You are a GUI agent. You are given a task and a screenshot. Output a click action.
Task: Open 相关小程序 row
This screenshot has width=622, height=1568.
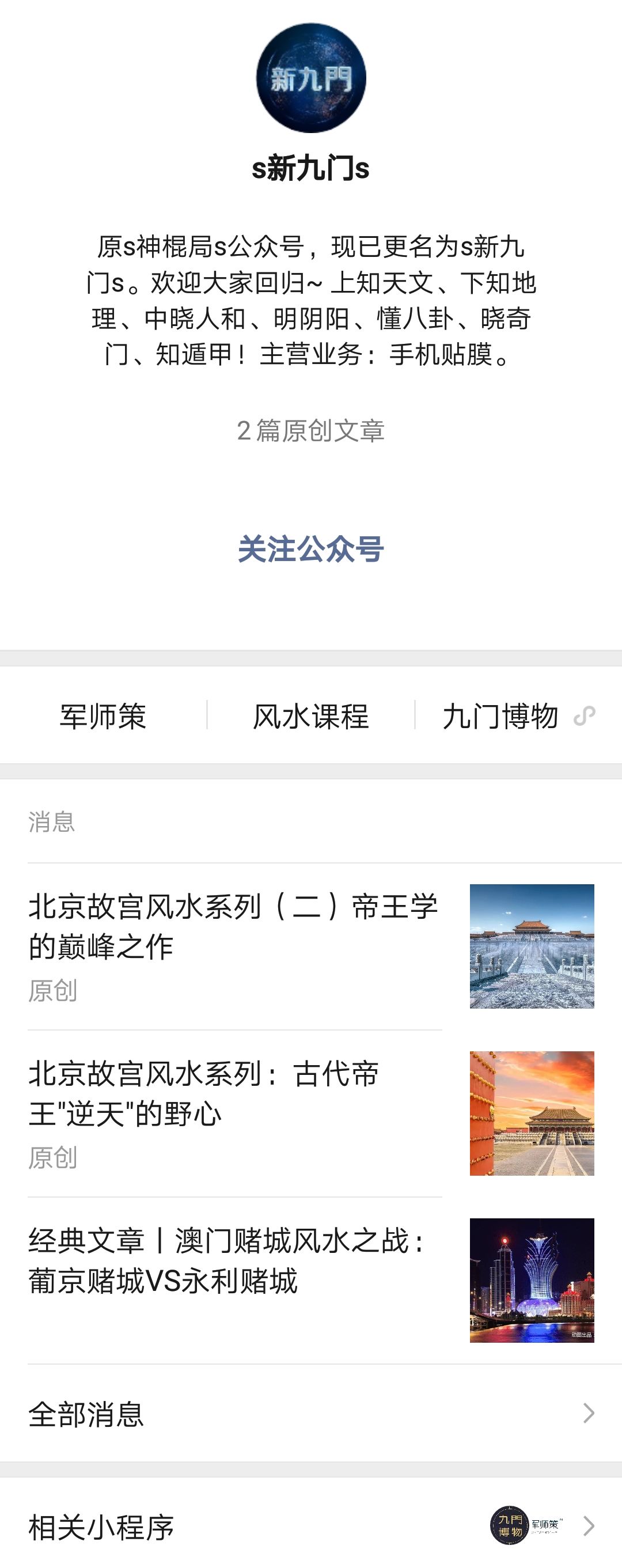pos(310,1527)
